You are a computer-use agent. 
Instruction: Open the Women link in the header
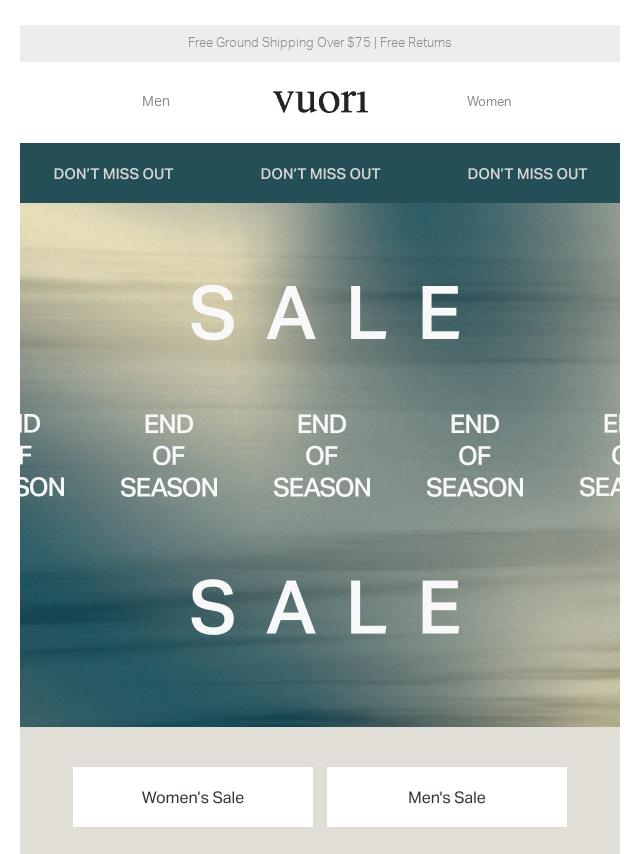click(x=488, y=101)
